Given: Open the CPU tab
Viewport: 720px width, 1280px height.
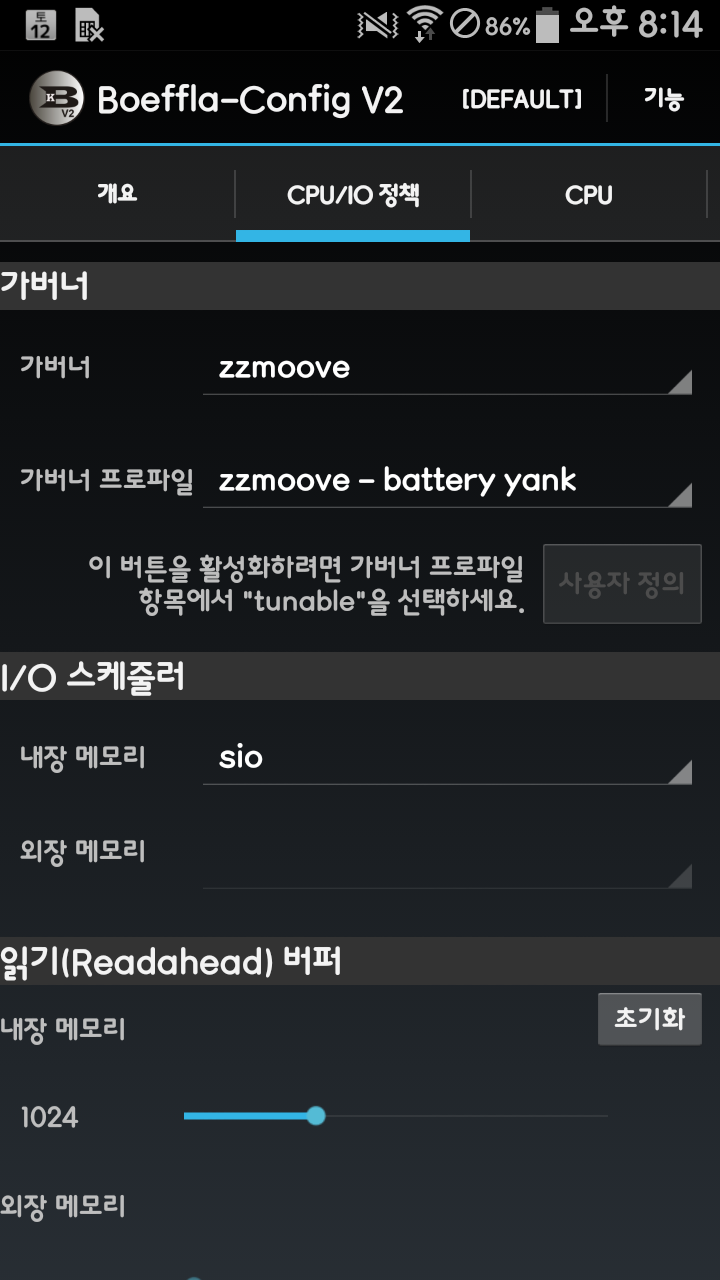Looking at the screenshot, I should tap(588, 195).
